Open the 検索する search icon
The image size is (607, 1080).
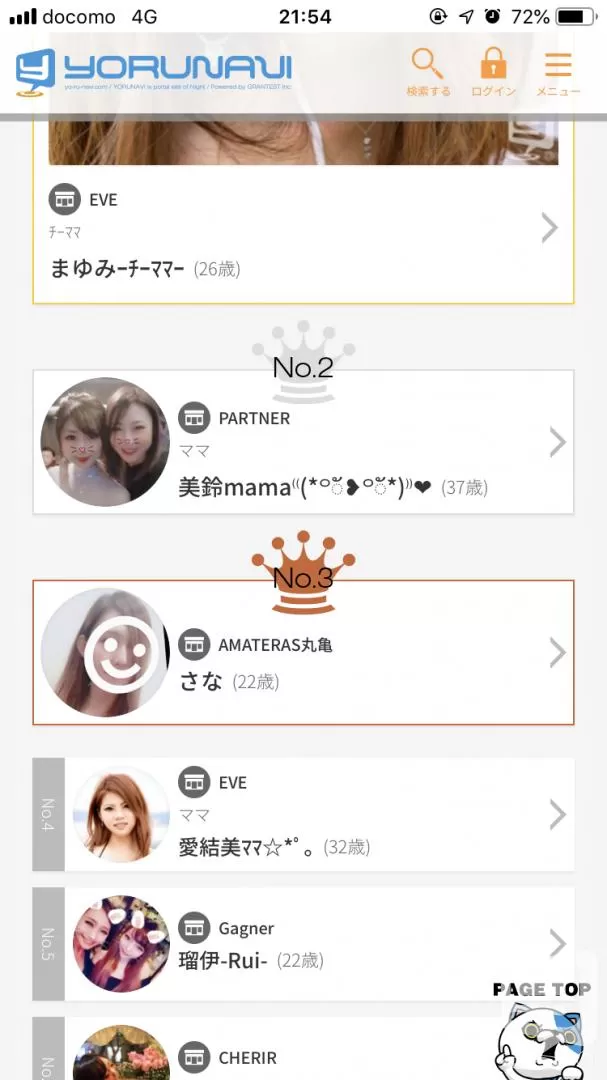coord(428,72)
